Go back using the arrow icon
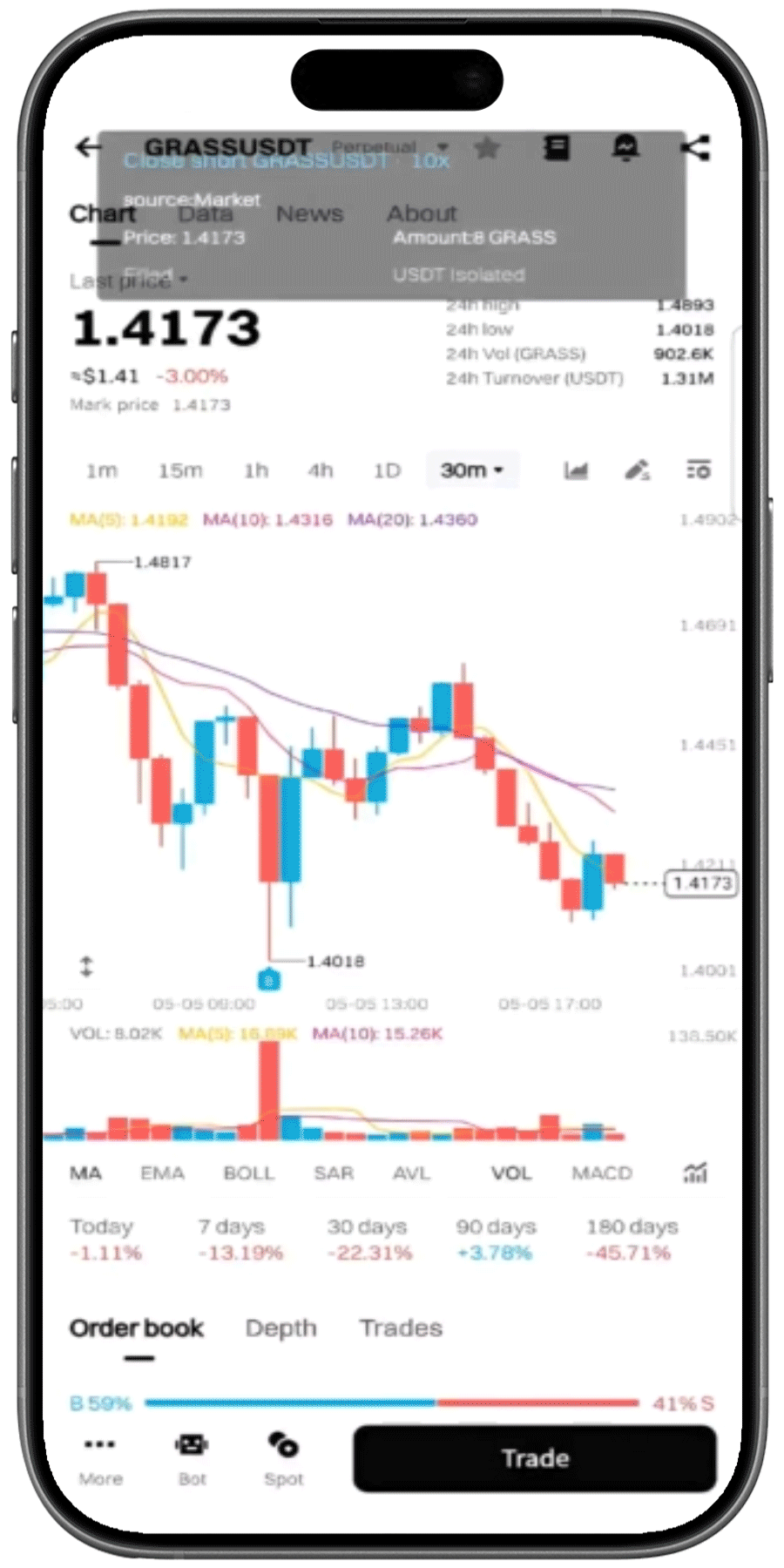This screenshot has height=1568, width=784. pos(88,147)
